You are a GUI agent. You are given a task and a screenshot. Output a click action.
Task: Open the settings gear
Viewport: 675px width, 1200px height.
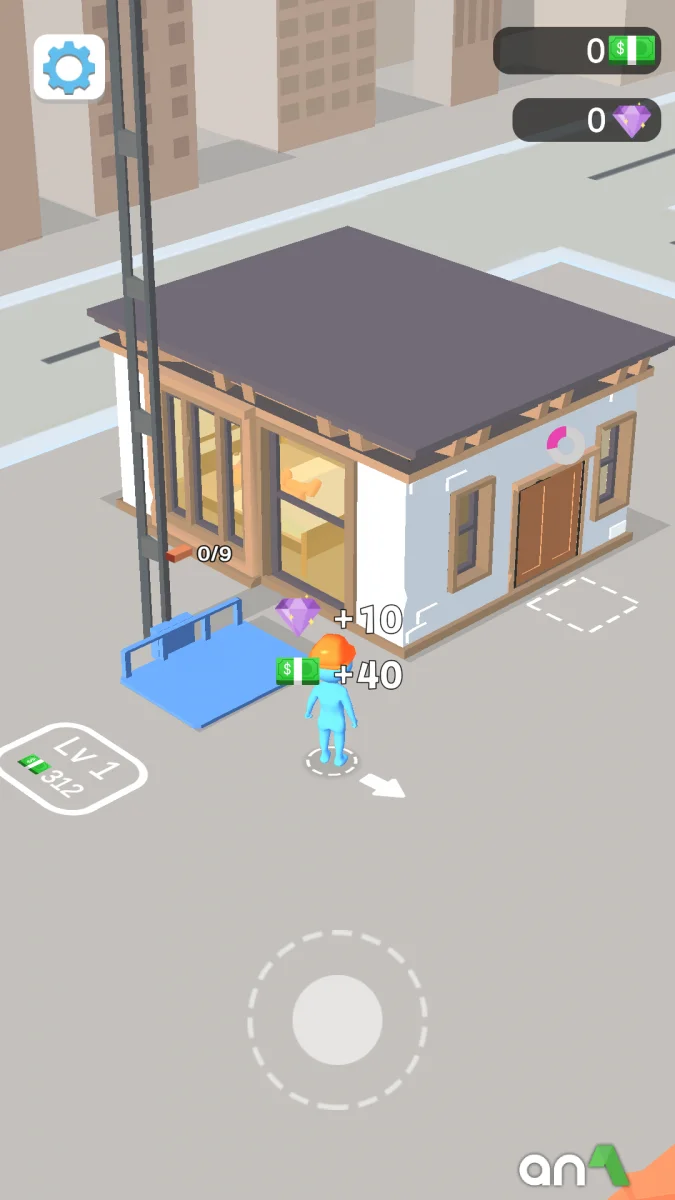click(x=69, y=67)
